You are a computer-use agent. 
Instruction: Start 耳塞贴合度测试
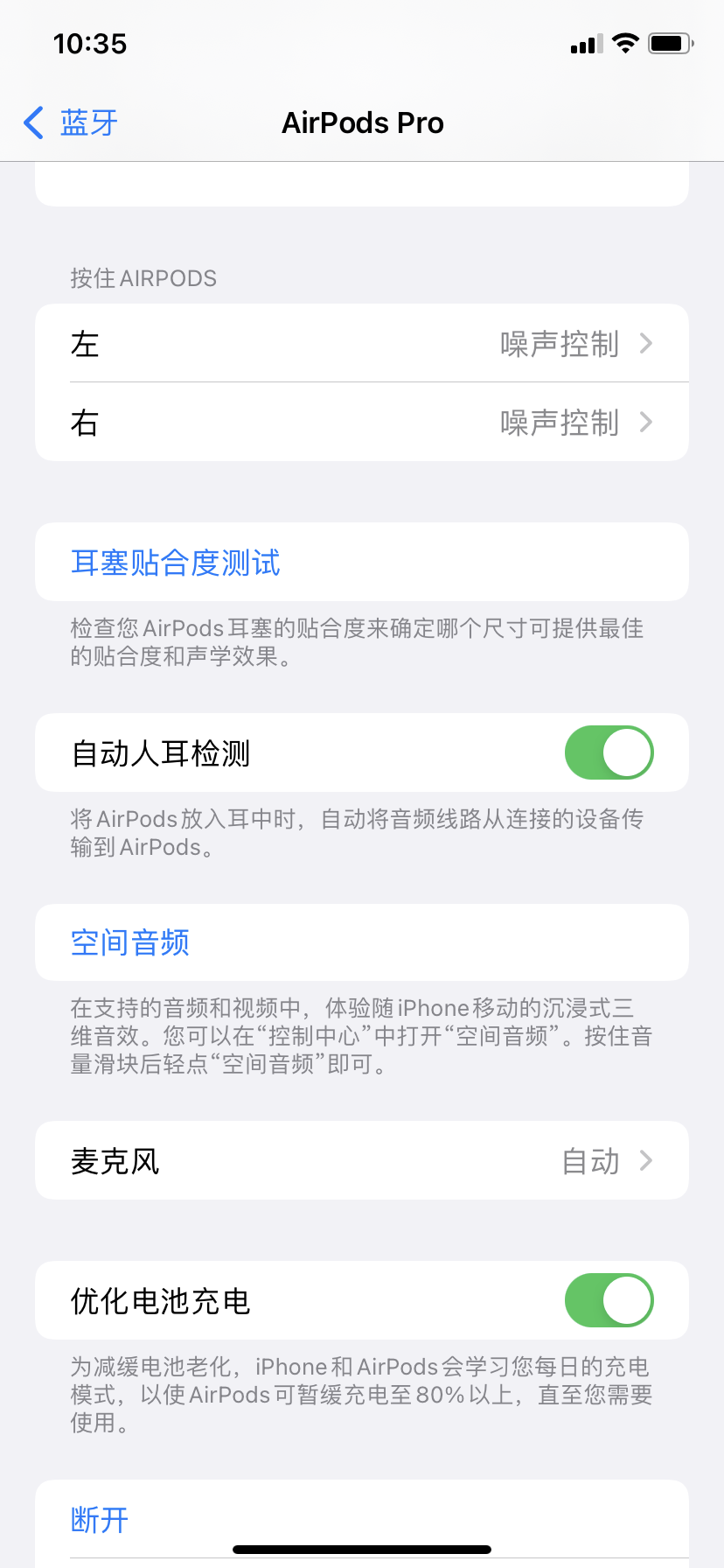coord(175,563)
